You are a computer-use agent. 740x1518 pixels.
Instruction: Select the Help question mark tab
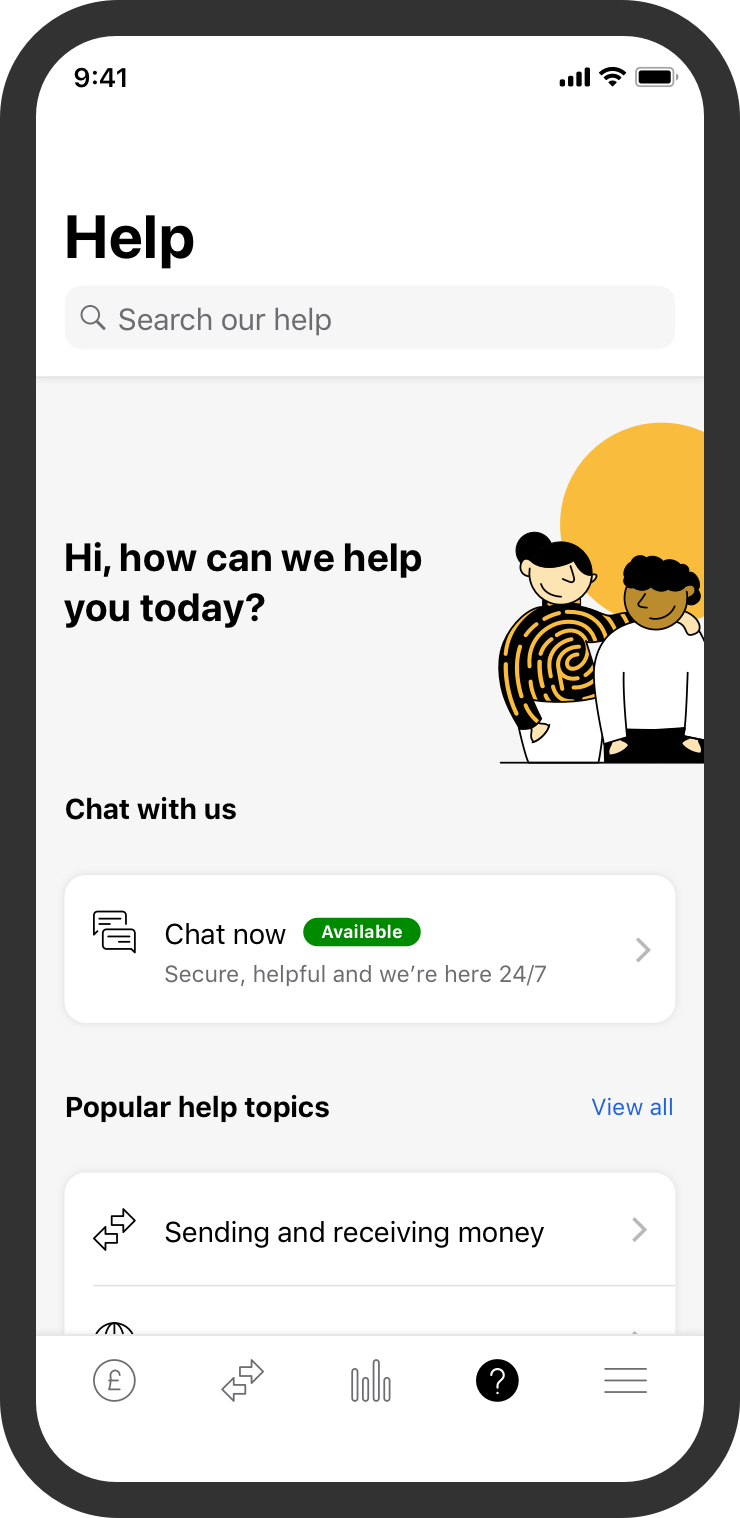coord(497,1381)
